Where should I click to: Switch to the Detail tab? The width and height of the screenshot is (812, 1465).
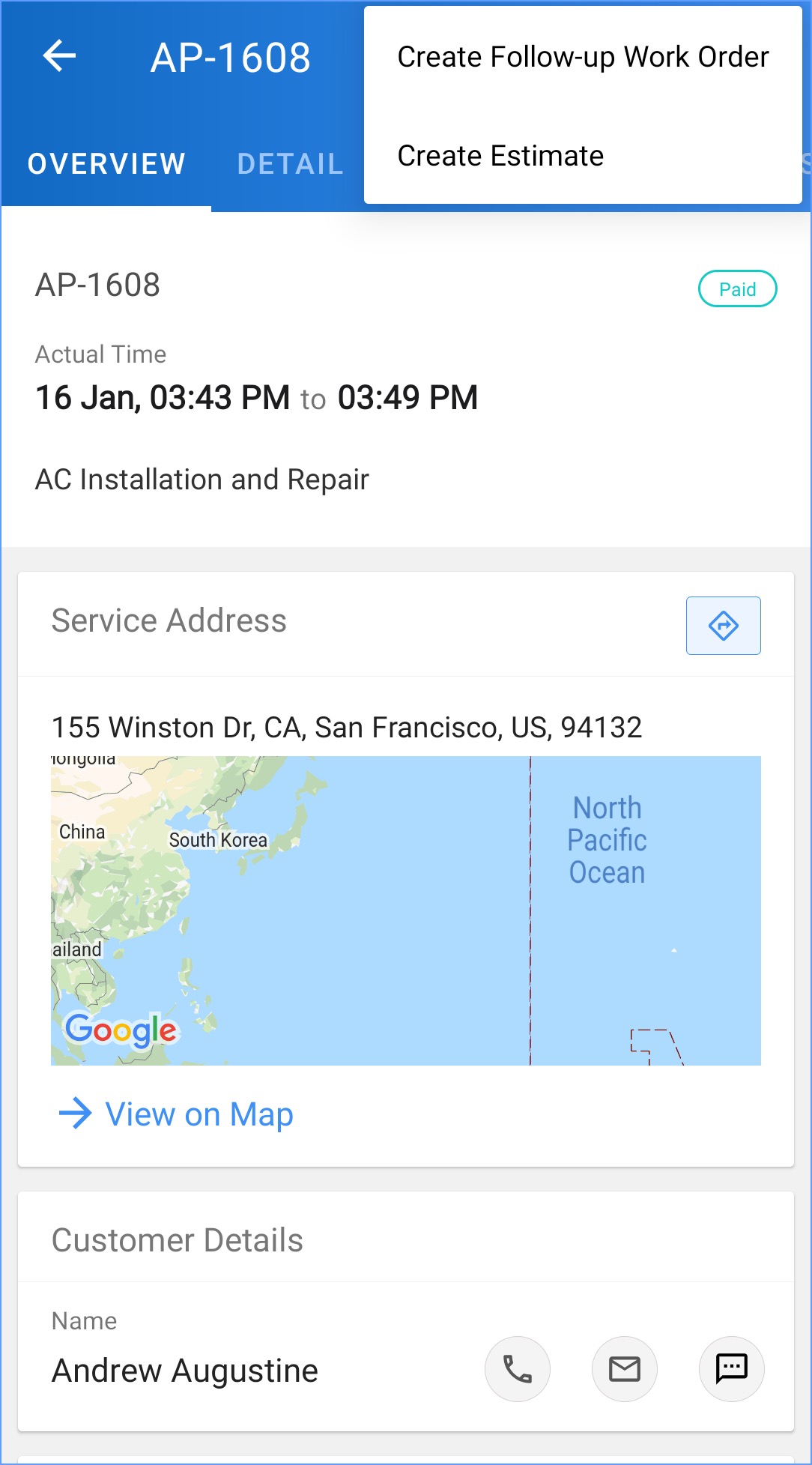(x=291, y=163)
